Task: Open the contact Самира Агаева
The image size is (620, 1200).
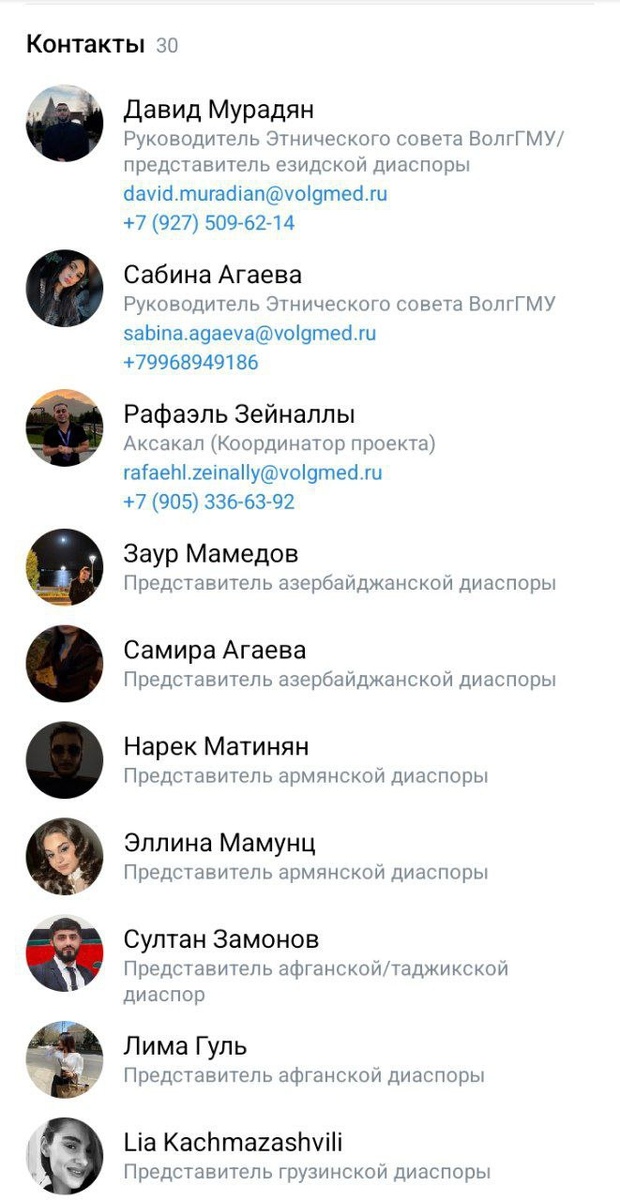Action: 214,651
